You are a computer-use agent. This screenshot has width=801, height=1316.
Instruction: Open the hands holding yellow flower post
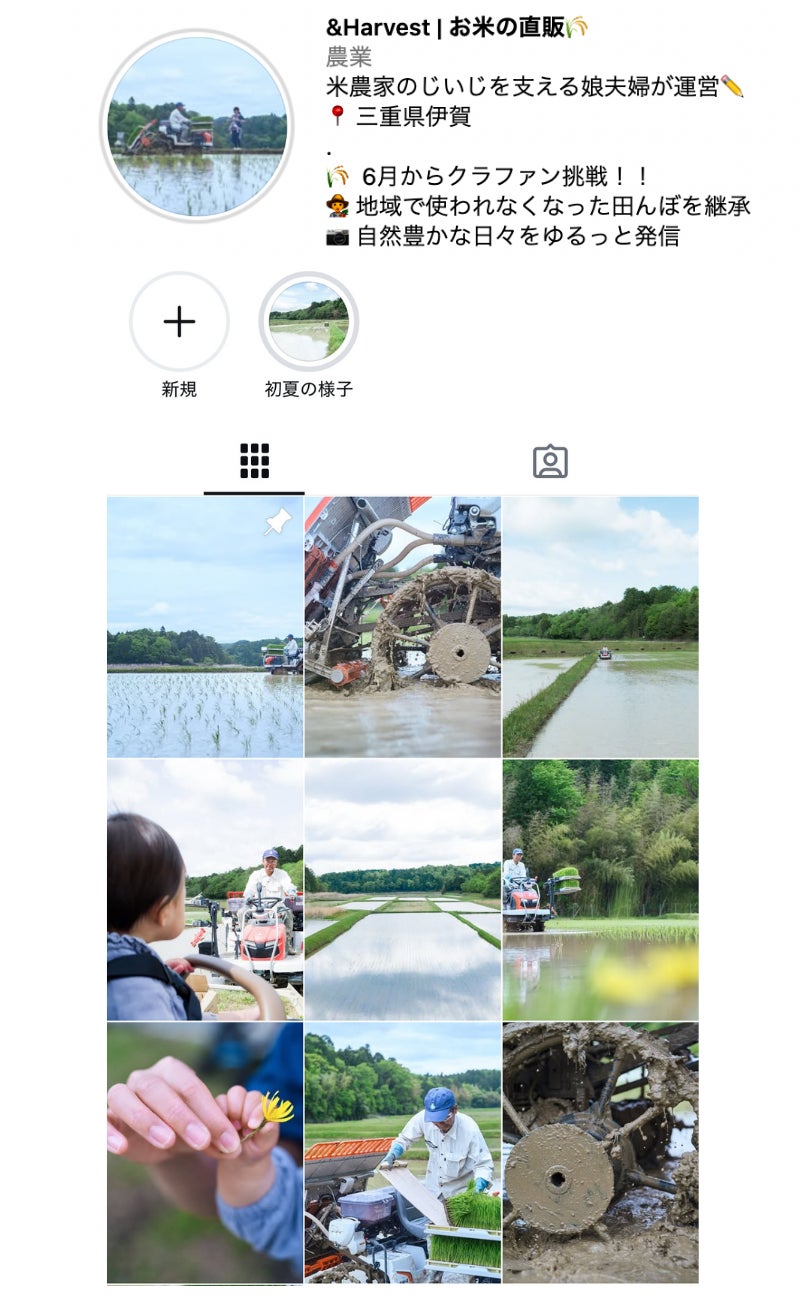[205, 1151]
